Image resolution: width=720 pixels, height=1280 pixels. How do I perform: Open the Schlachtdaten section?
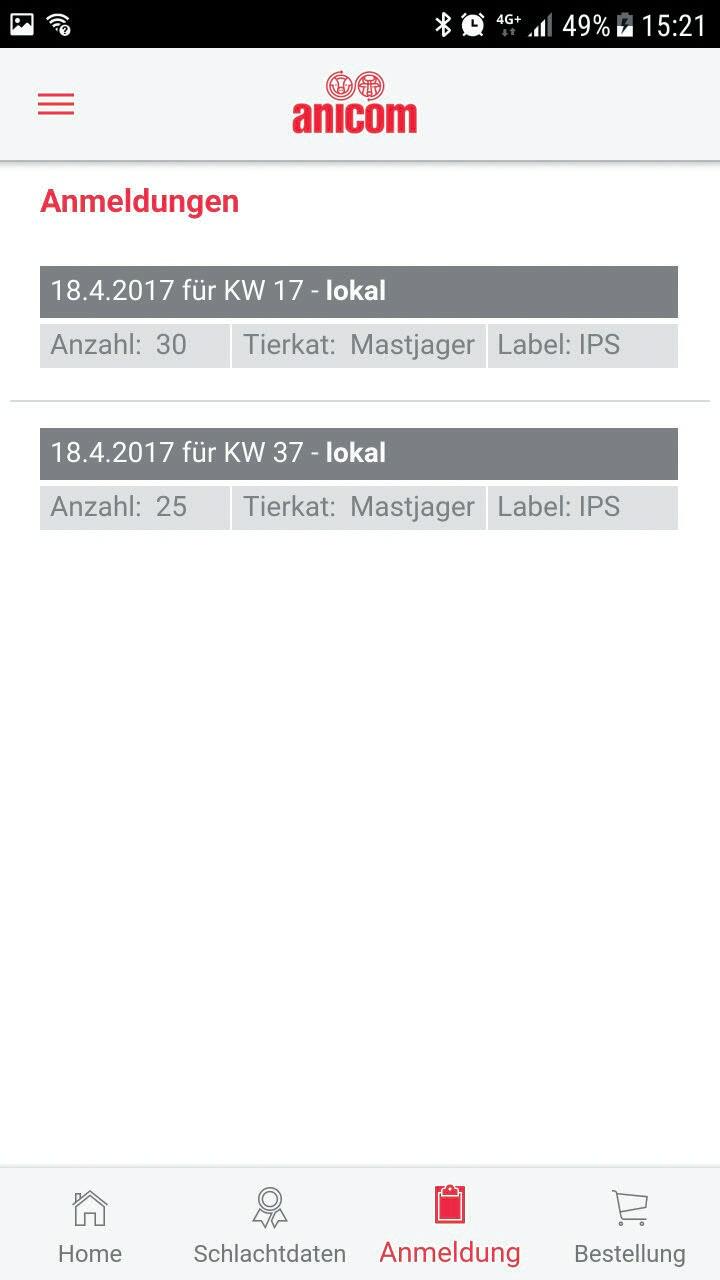268,1225
